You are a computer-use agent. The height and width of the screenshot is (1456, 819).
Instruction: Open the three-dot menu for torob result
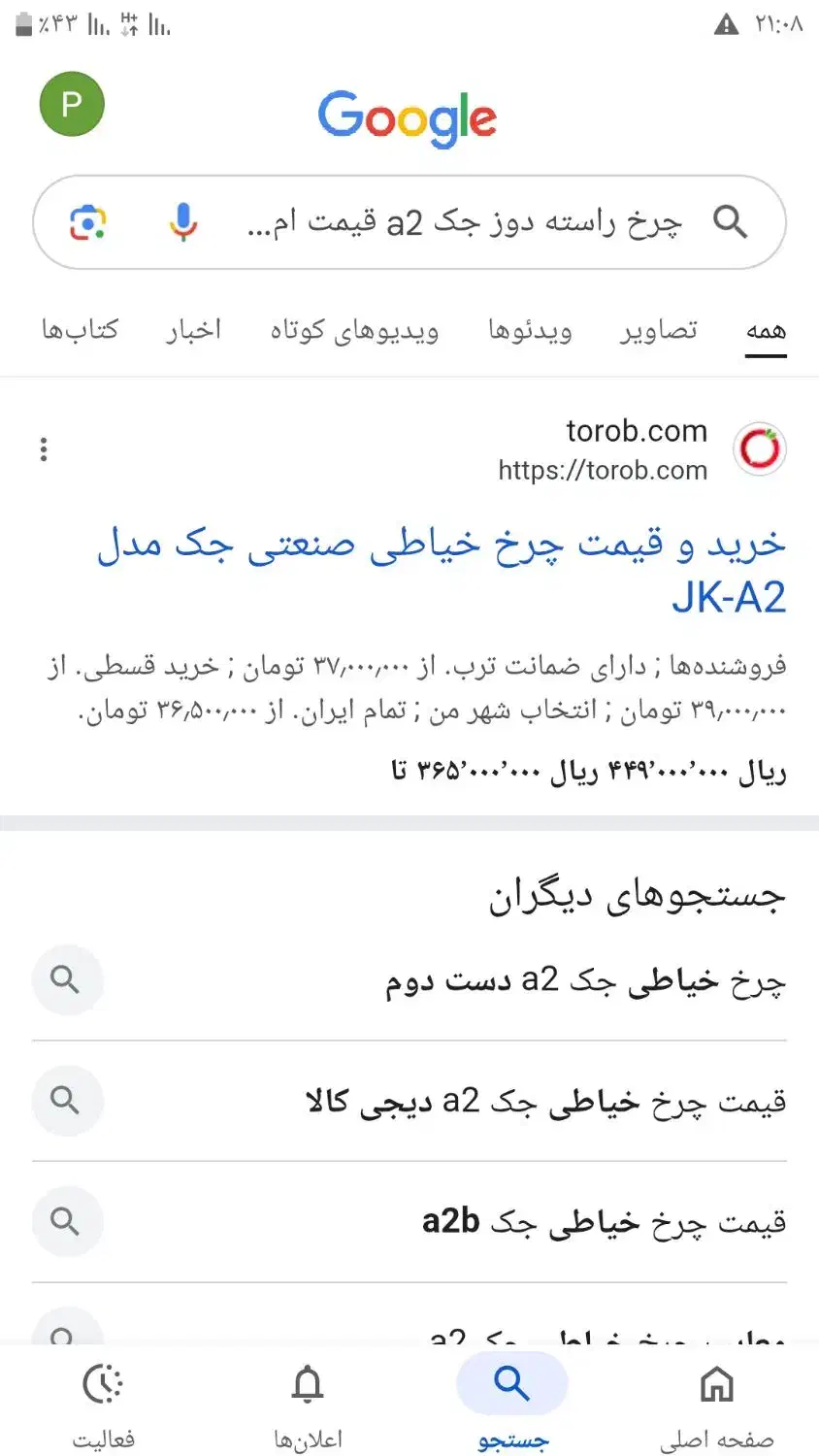44,449
